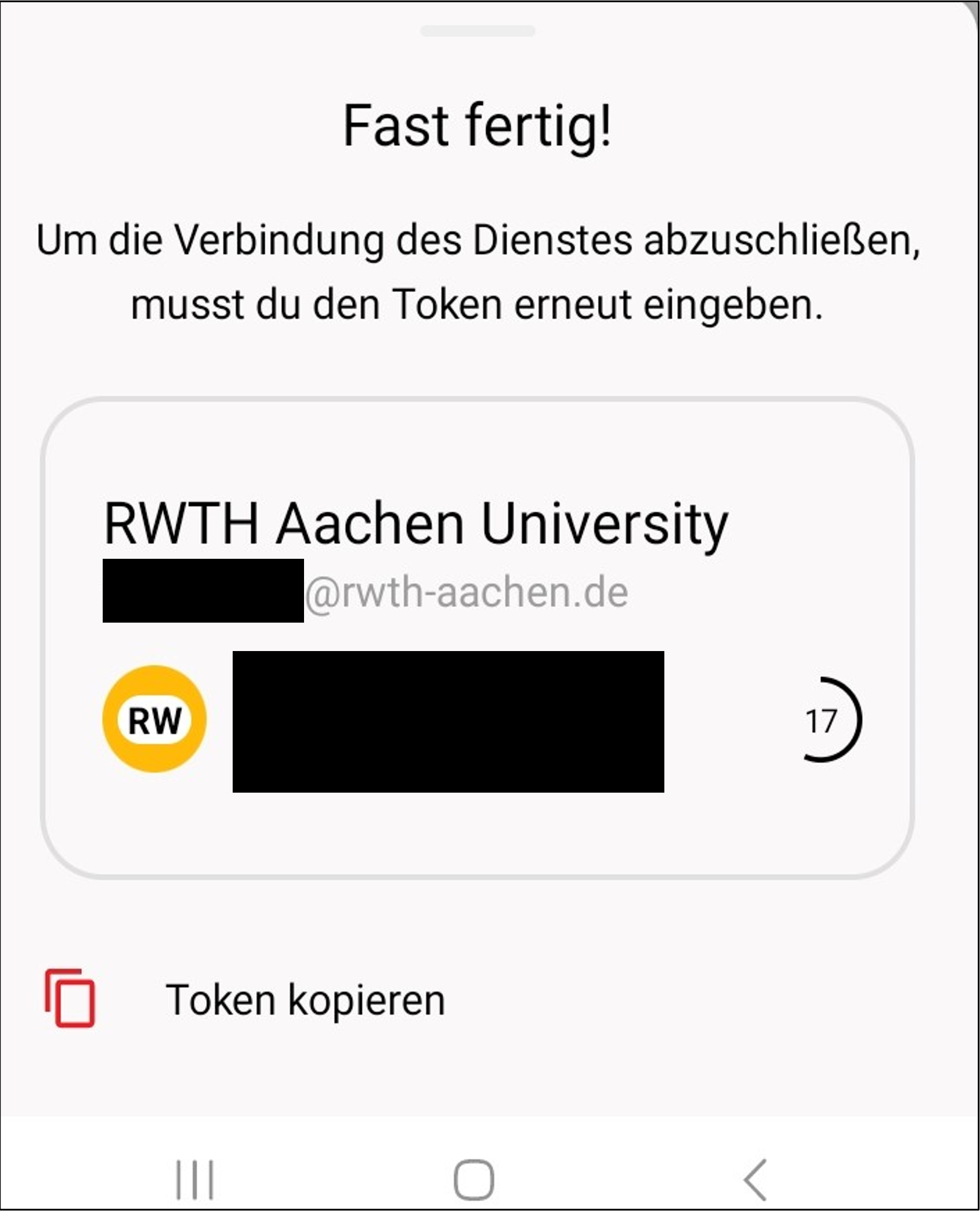Tap the Fast fertig! heading
The width and height of the screenshot is (980, 1211).
(477, 124)
